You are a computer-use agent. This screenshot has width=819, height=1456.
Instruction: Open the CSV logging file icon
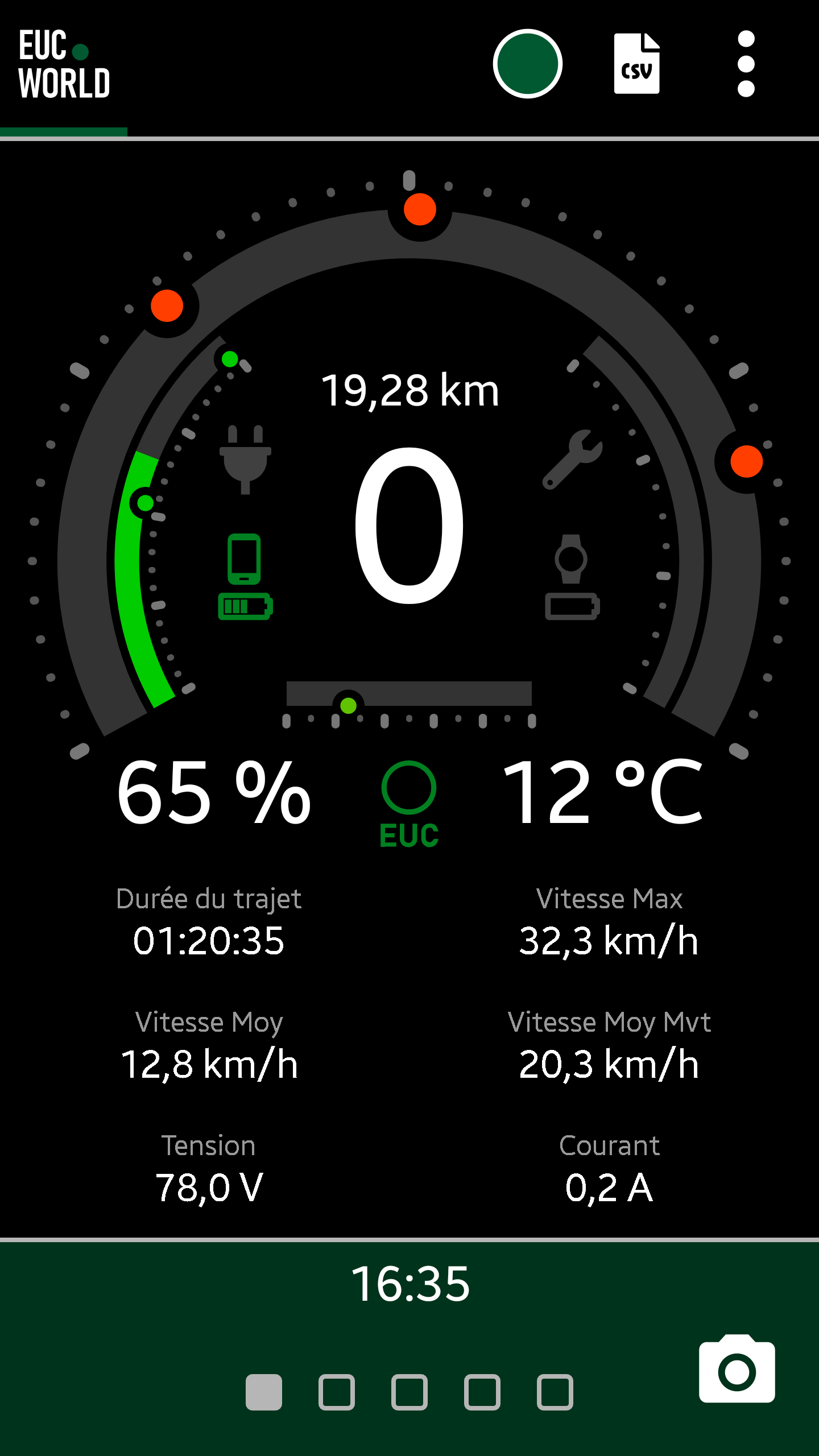[636, 64]
